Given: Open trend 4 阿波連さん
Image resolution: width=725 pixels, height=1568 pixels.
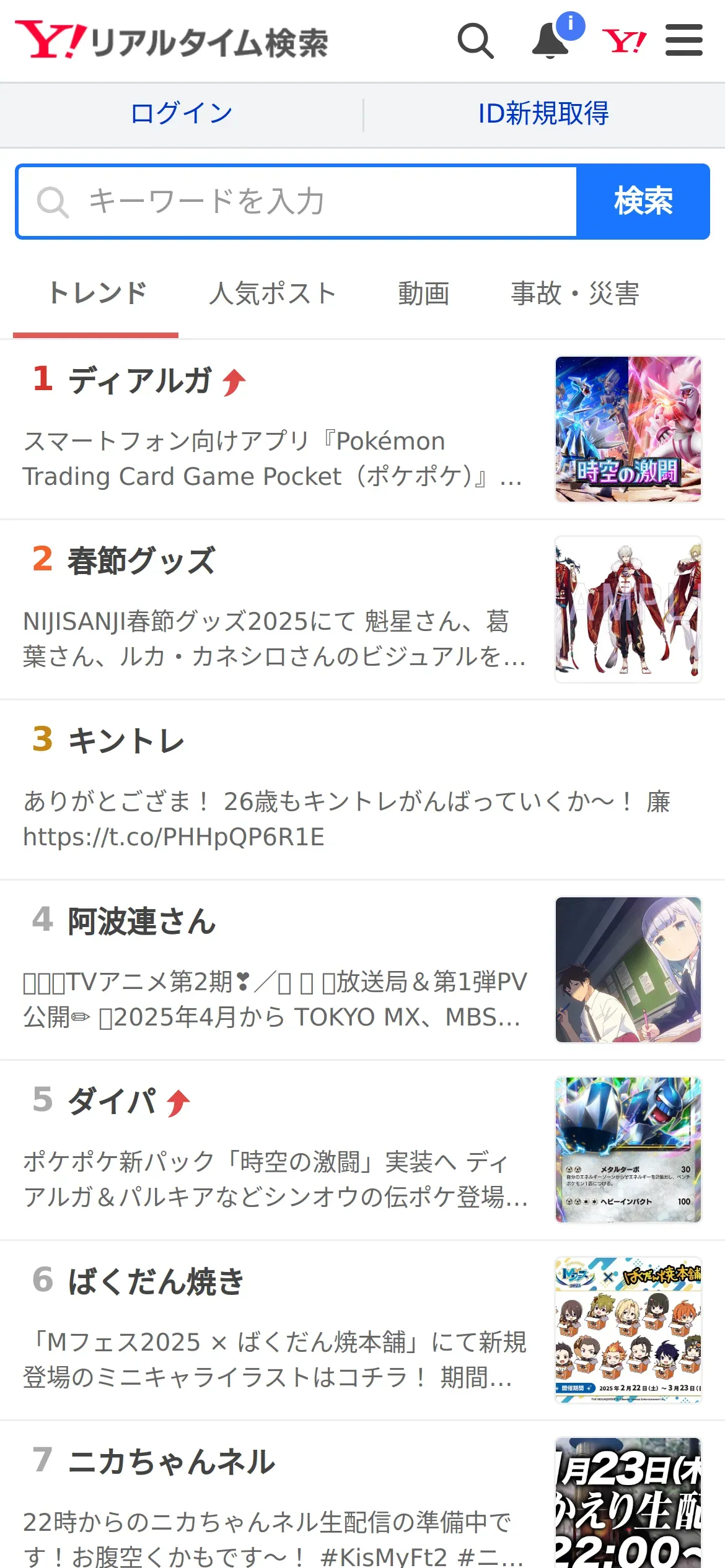Looking at the screenshot, I should point(142,921).
